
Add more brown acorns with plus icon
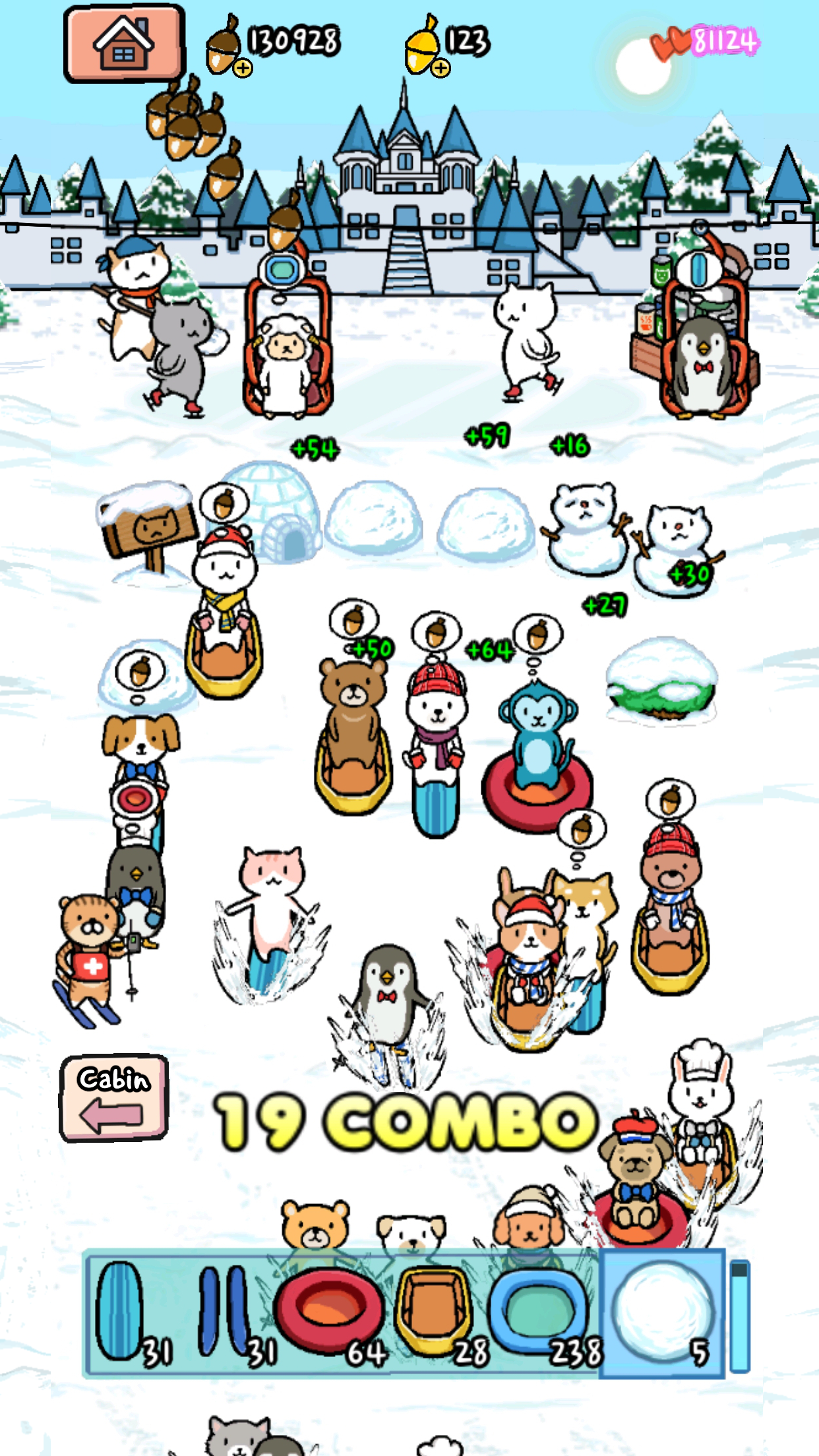point(243,68)
